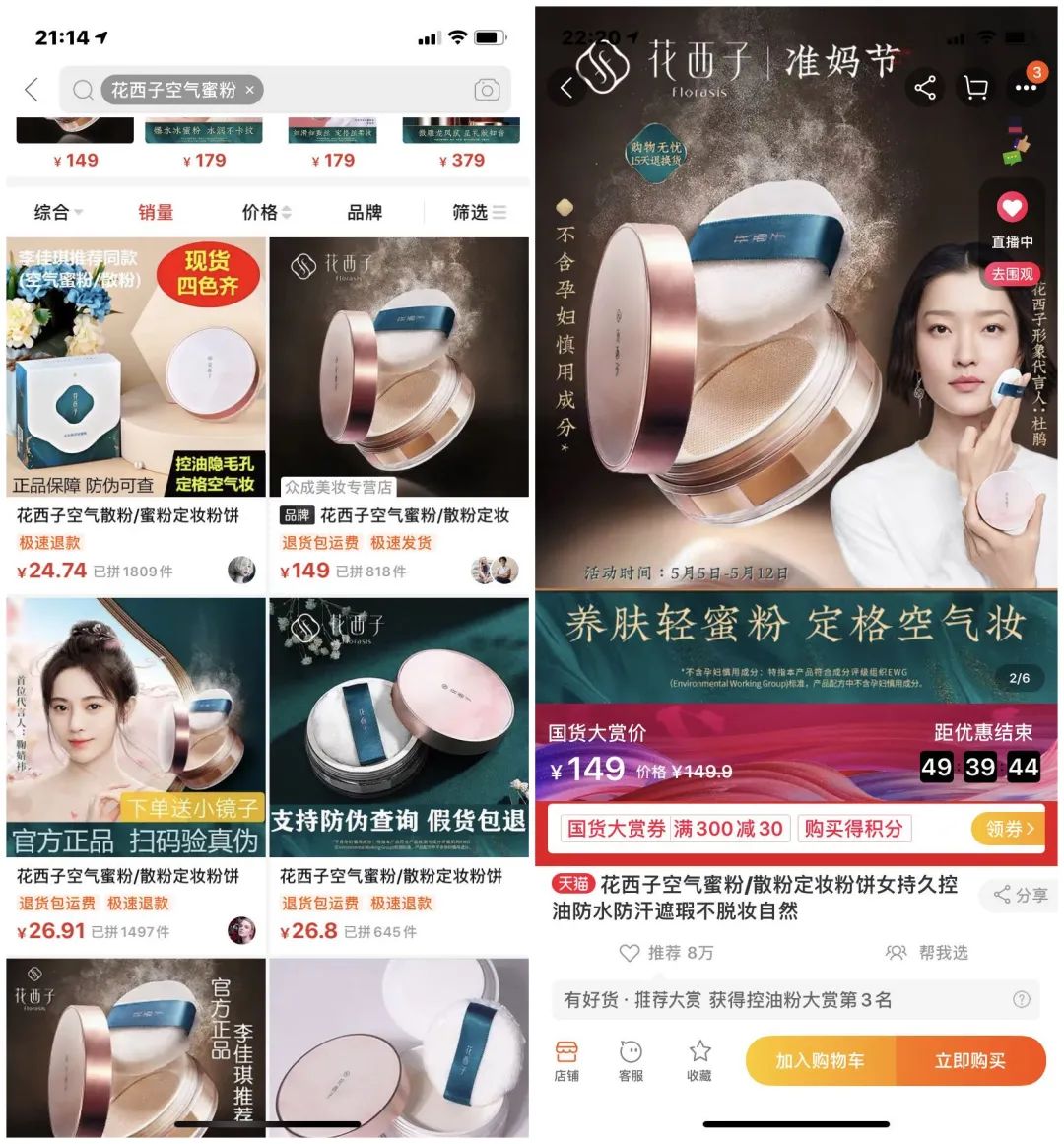Screen dimensions: 1064x1144
Task: Clear the search keyword with the × chip
Action: (250, 90)
